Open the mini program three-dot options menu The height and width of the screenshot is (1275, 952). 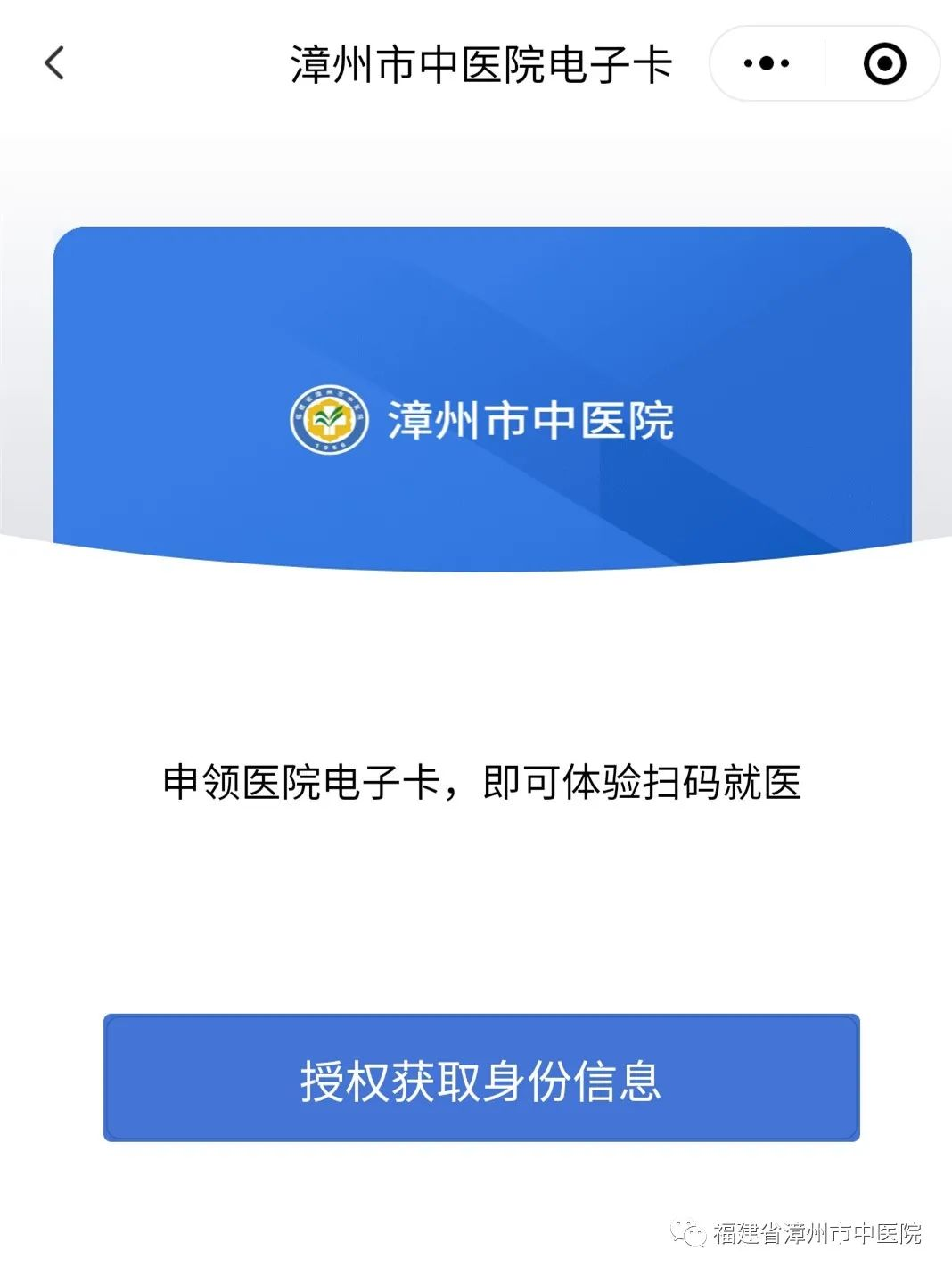click(767, 62)
